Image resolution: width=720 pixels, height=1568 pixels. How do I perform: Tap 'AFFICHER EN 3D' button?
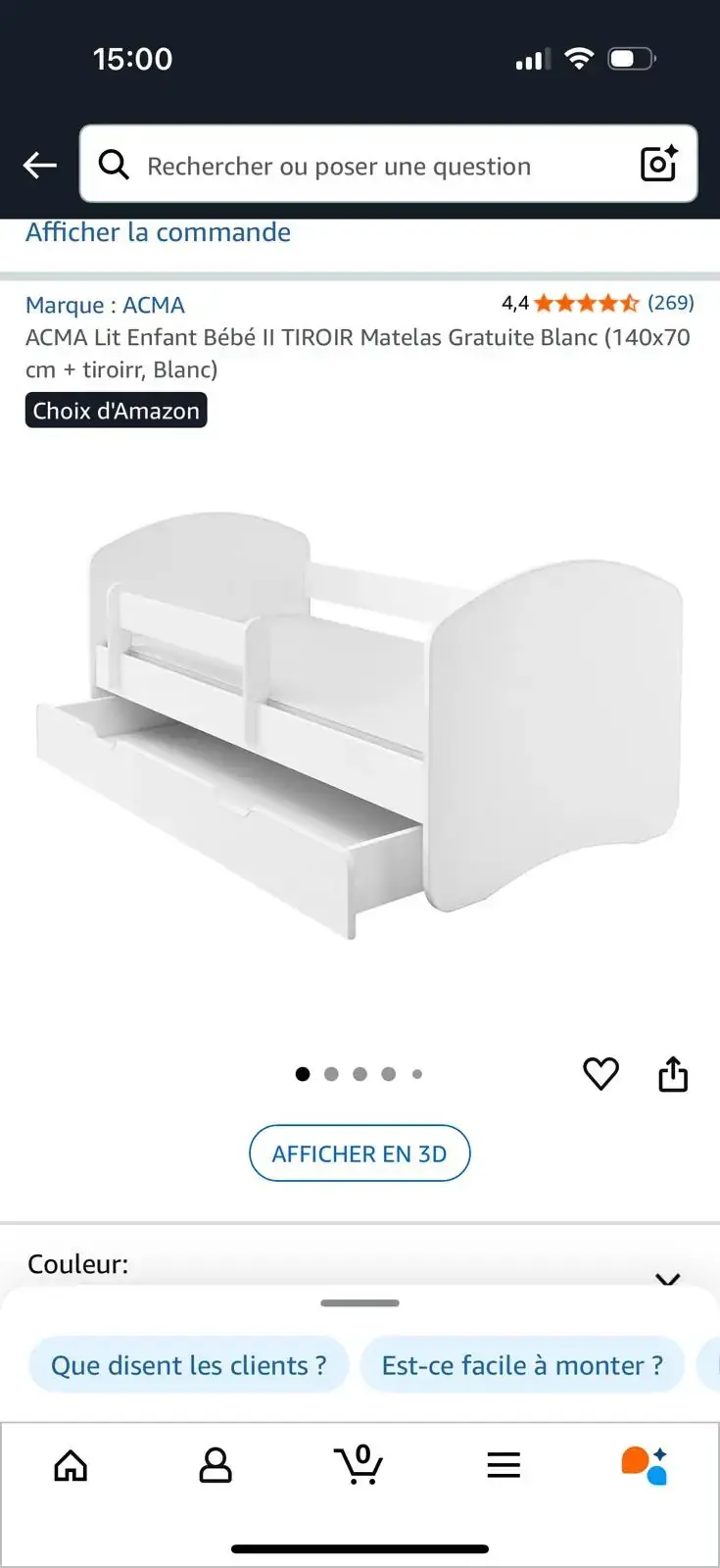tap(360, 1153)
